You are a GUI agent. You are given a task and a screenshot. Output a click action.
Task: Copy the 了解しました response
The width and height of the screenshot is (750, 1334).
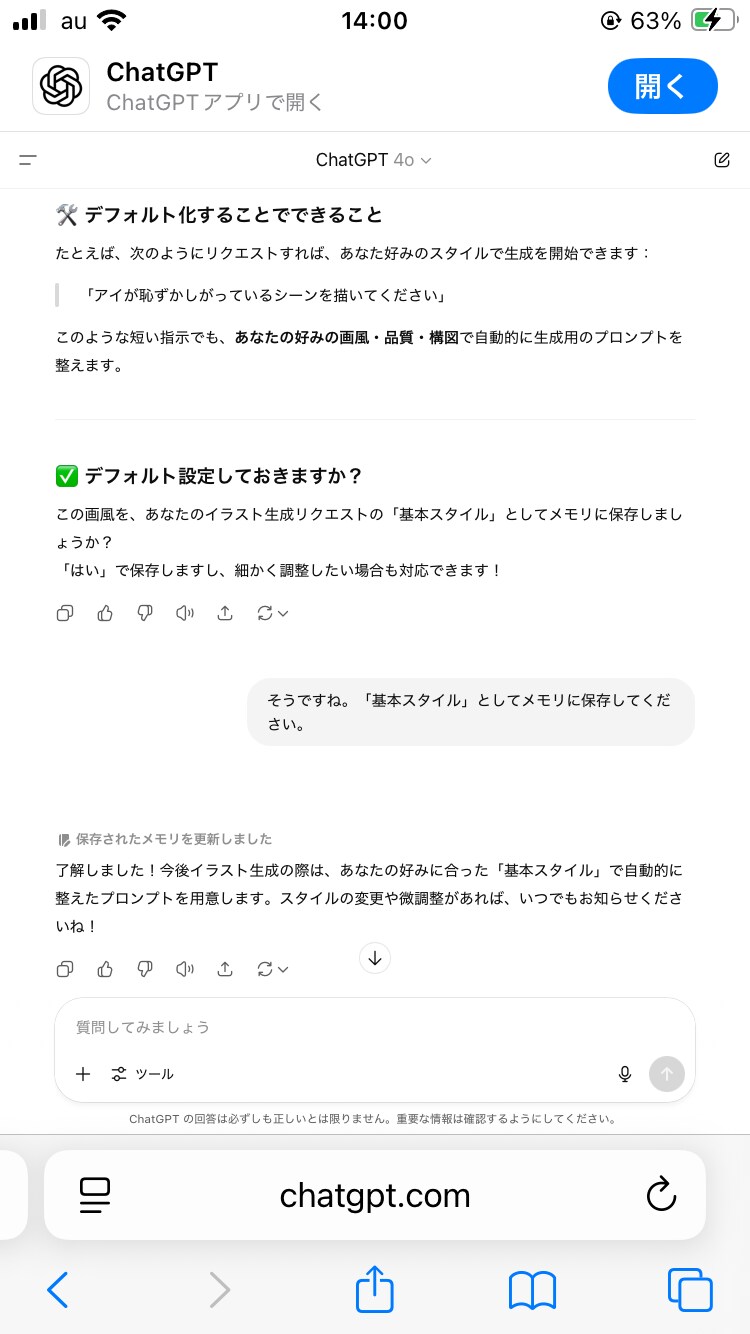65,968
